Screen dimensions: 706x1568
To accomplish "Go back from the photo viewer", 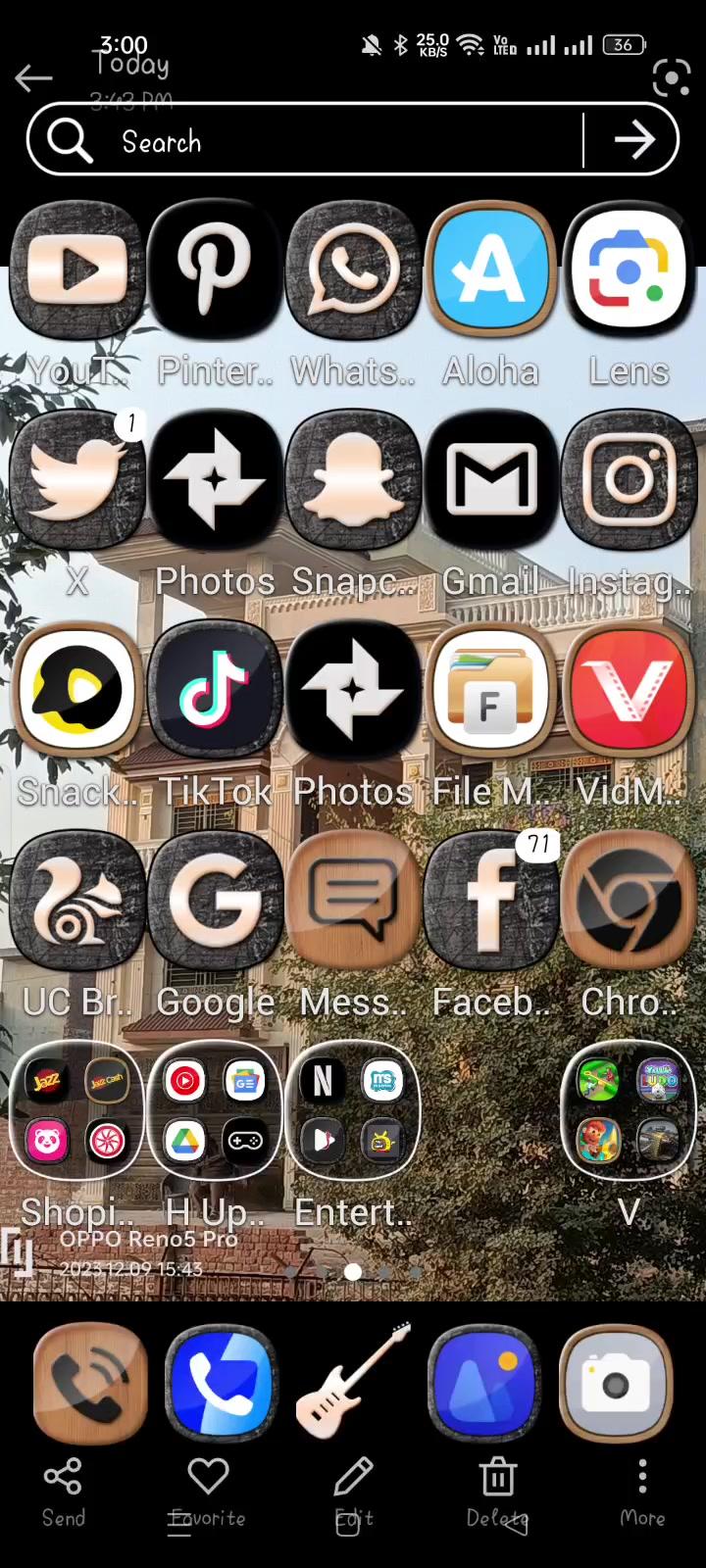I will coord(34,78).
